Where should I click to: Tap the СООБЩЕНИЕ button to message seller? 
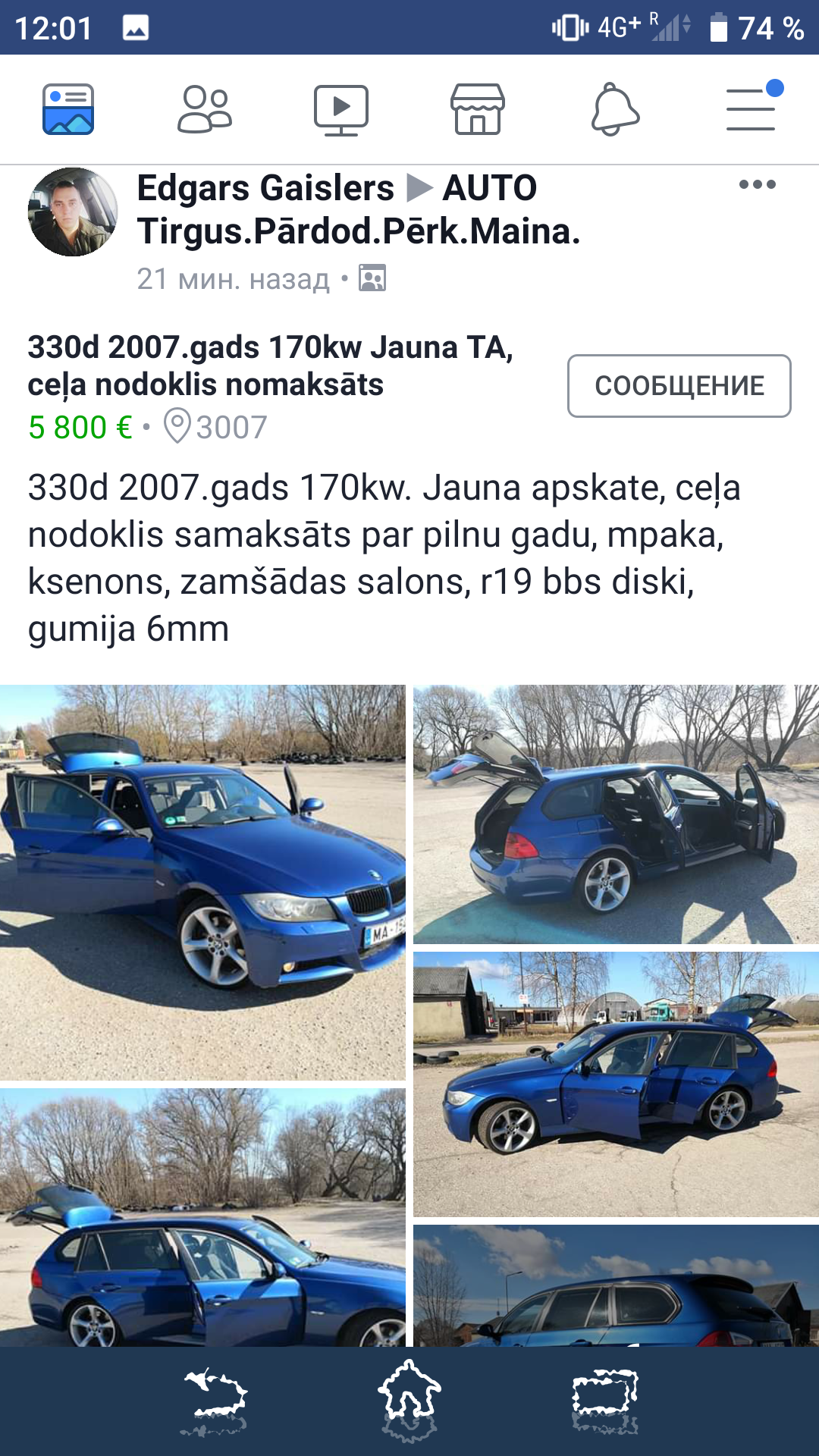point(679,386)
